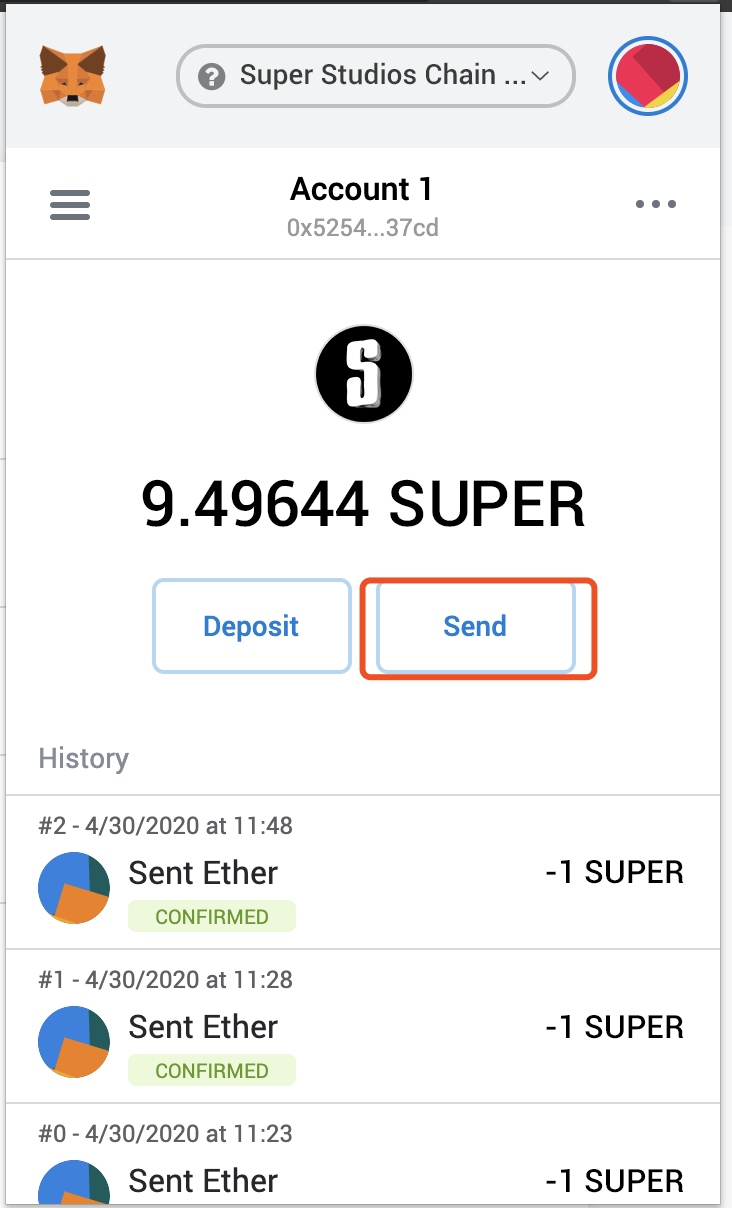Open the account options three-dot menu
The width and height of the screenshot is (732, 1208).
tap(656, 205)
